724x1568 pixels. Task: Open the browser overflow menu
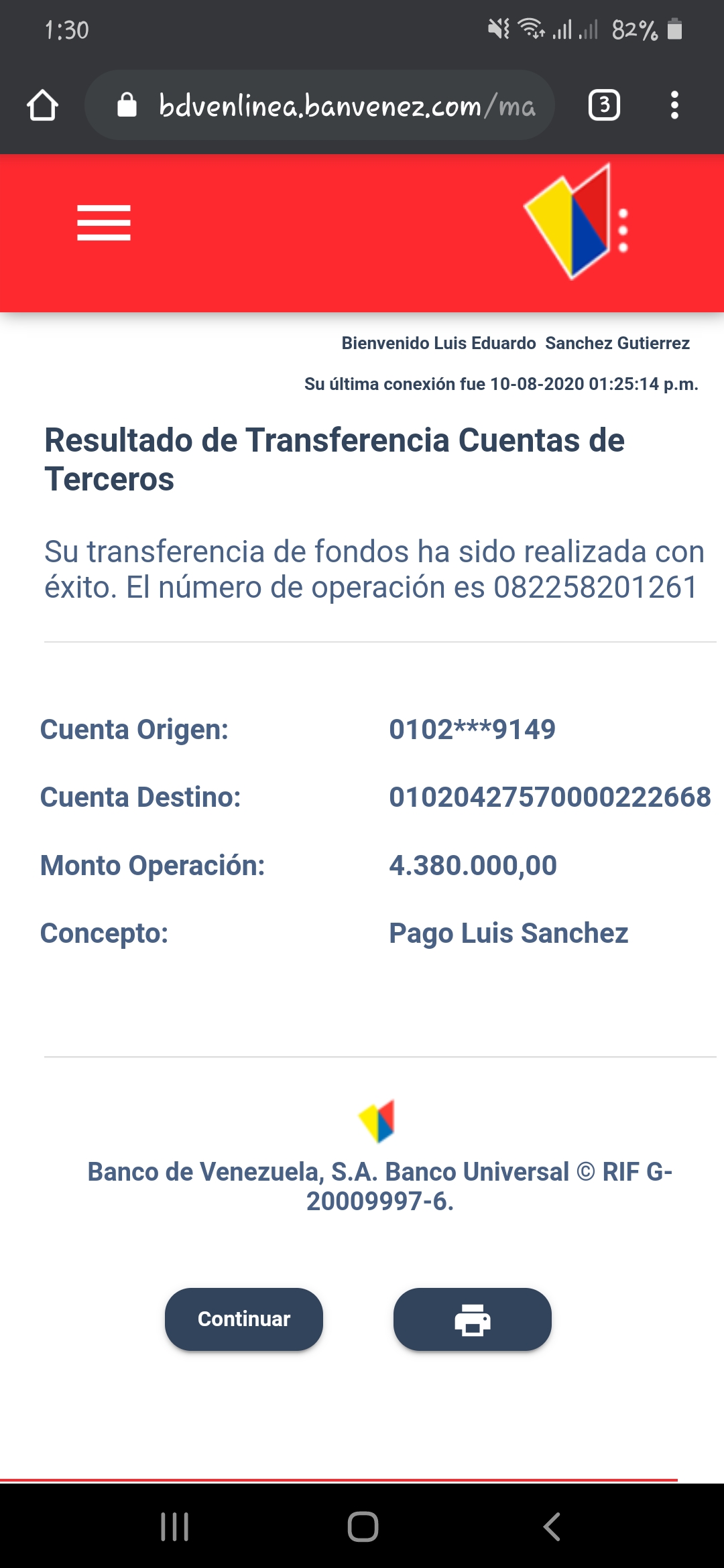click(x=674, y=105)
